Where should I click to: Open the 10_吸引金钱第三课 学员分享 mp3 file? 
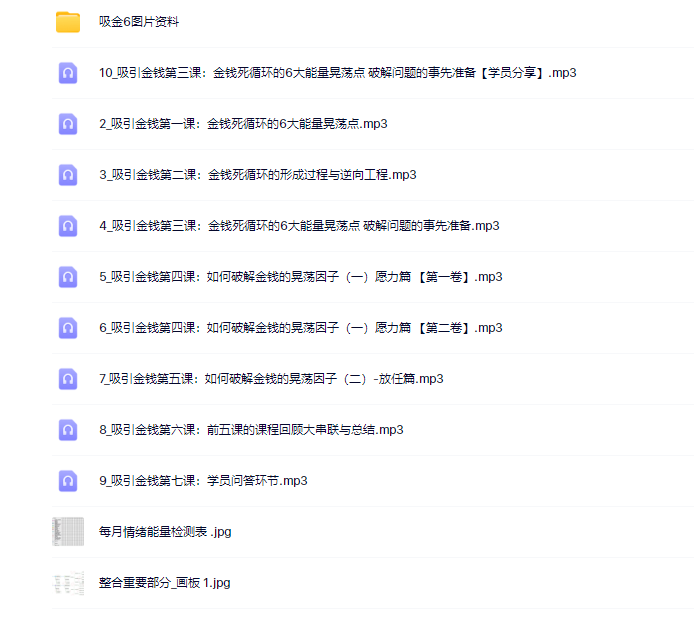click(337, 73)
